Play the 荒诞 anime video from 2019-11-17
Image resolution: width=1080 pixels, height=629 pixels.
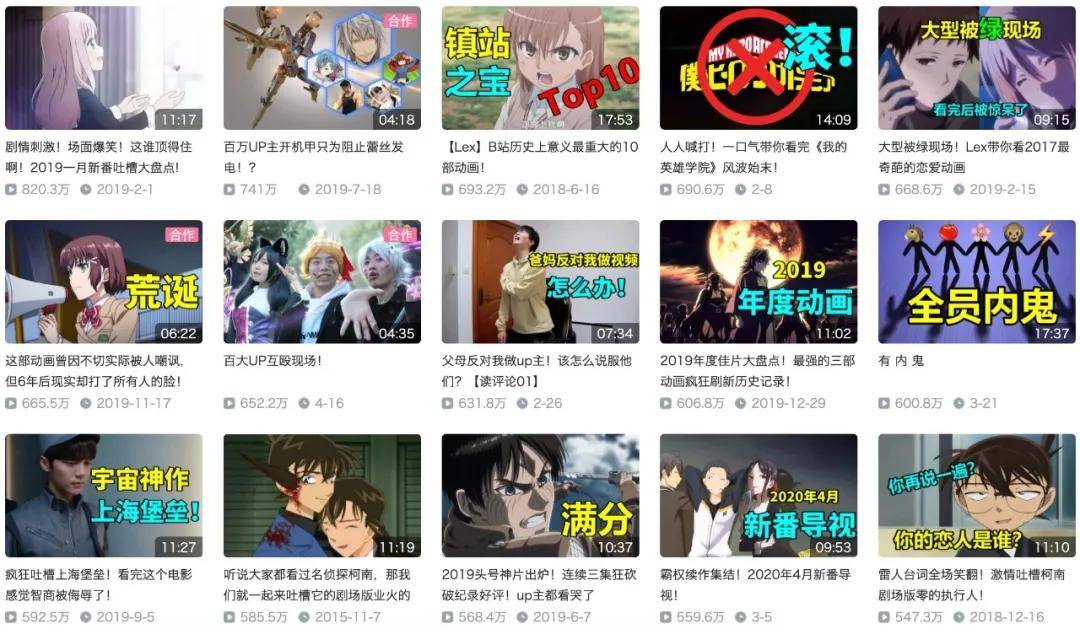click(103, 282)
